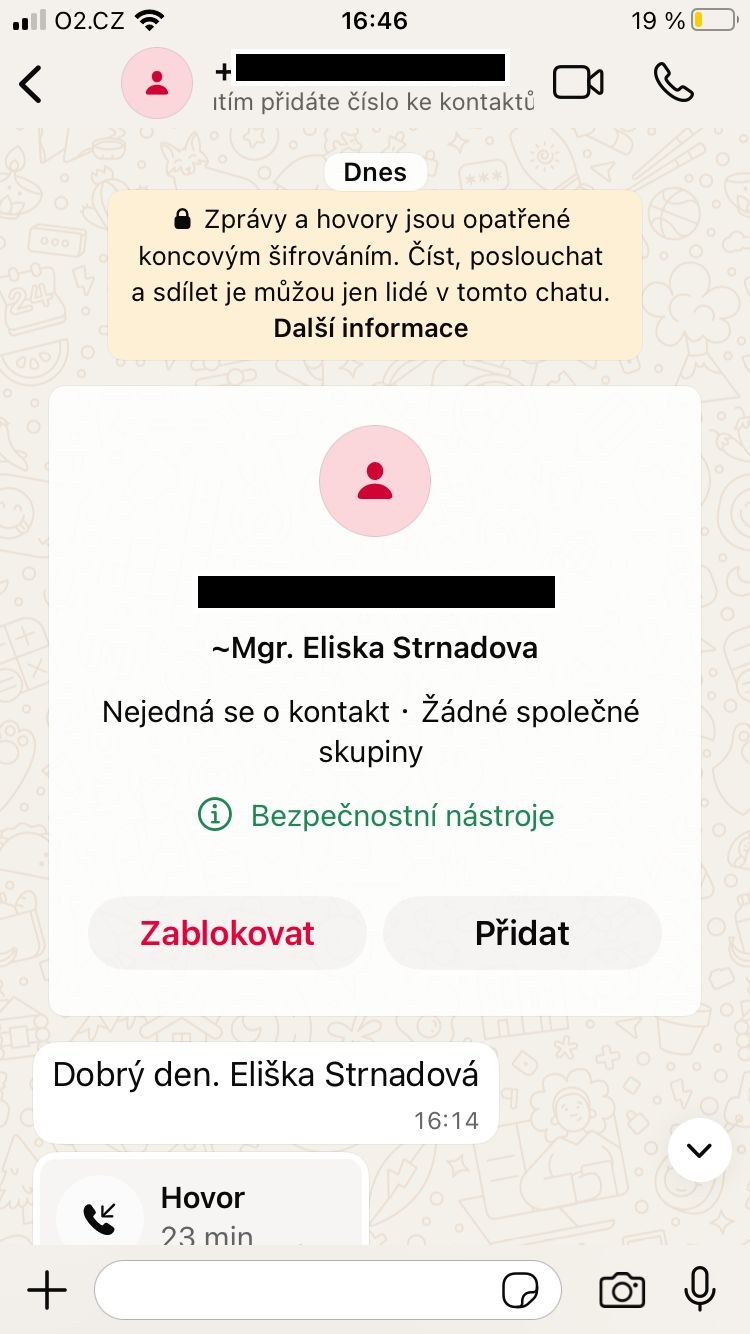Screen dimensions: 750x1334
Task: Open the attachments plus menu
Action: pyautogui.click(x=46, y=1290)
